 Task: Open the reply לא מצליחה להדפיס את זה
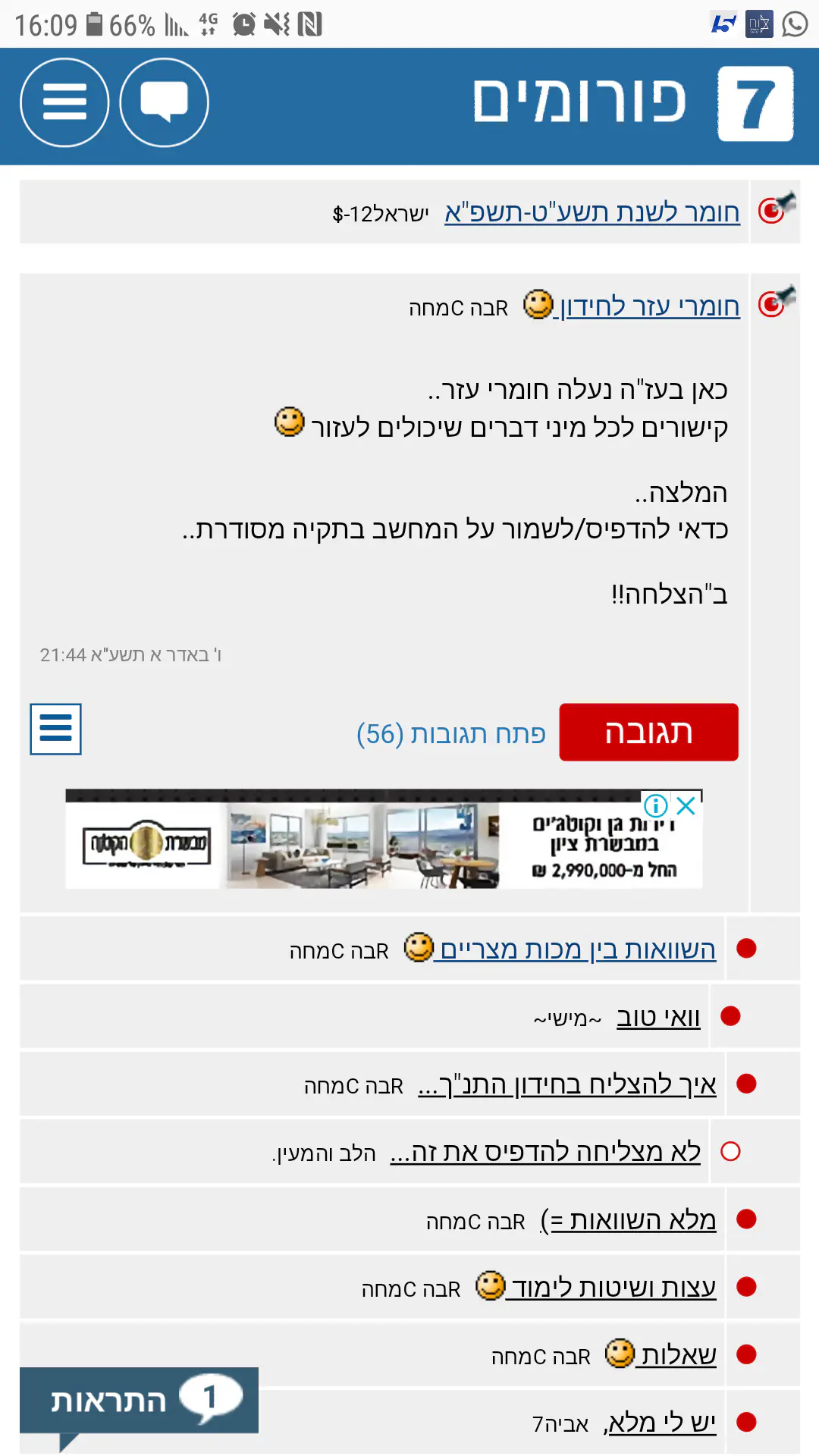(545, 1153)
